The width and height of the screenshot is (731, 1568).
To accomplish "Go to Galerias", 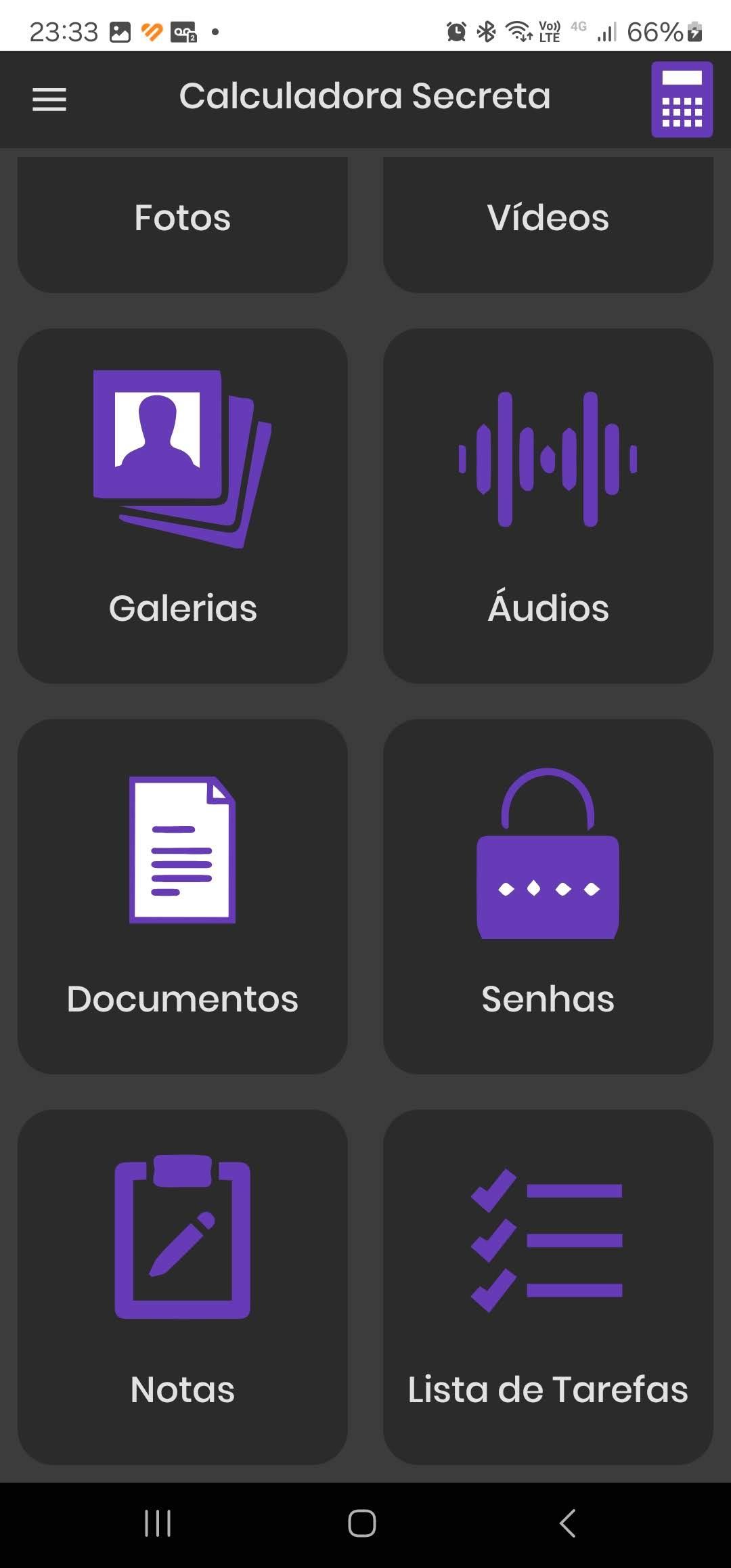I will (183, 506).
